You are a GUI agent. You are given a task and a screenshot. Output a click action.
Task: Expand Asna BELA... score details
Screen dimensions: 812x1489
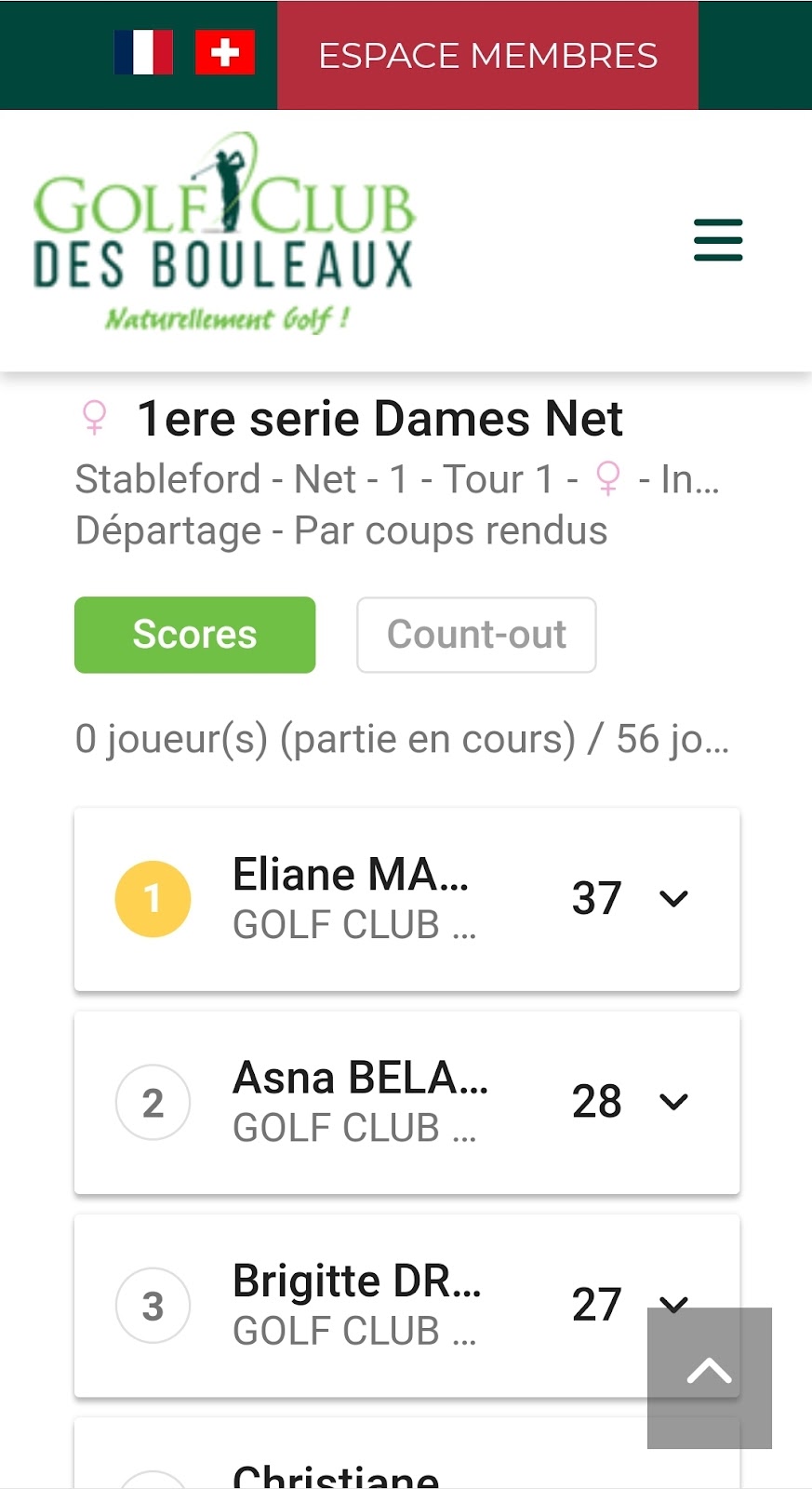click(x=673, y=1102)
